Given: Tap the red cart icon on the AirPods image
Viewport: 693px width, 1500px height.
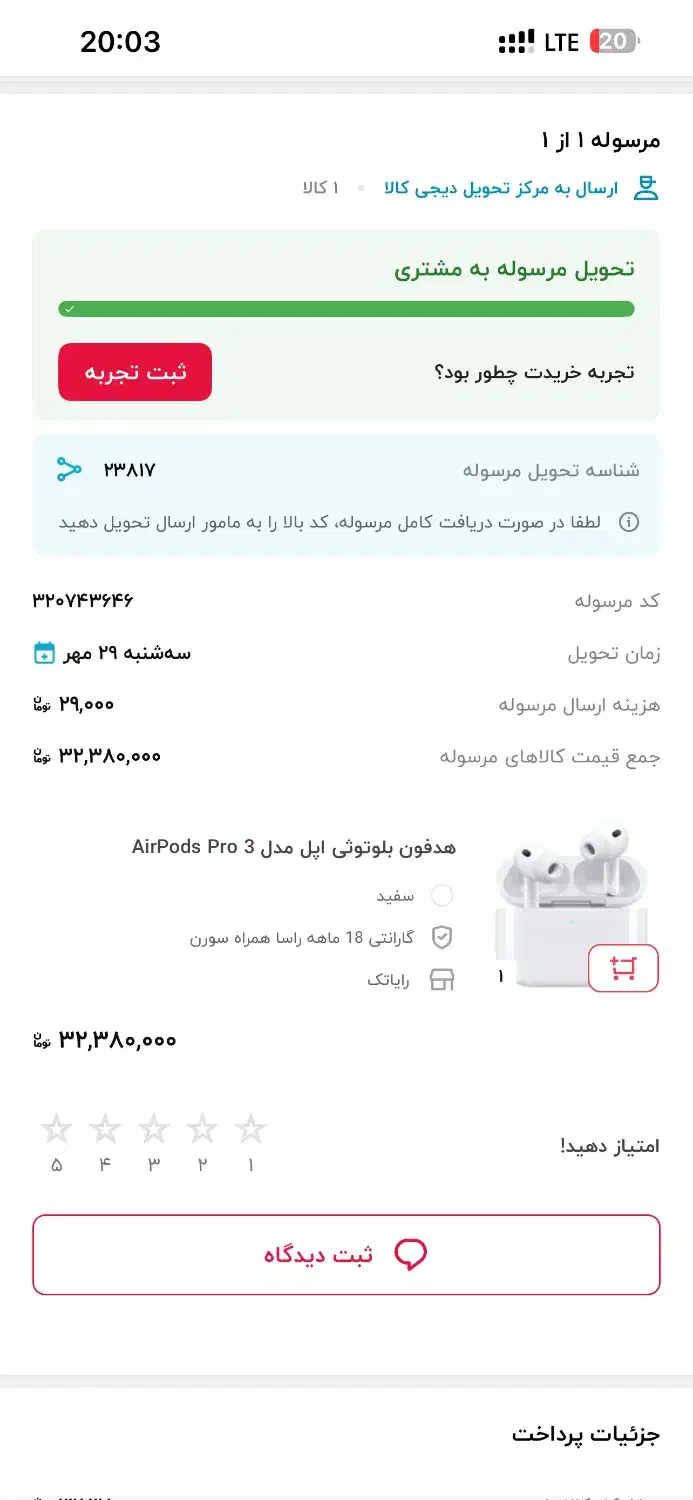Looking at the screenshot, I should [623, 968].
